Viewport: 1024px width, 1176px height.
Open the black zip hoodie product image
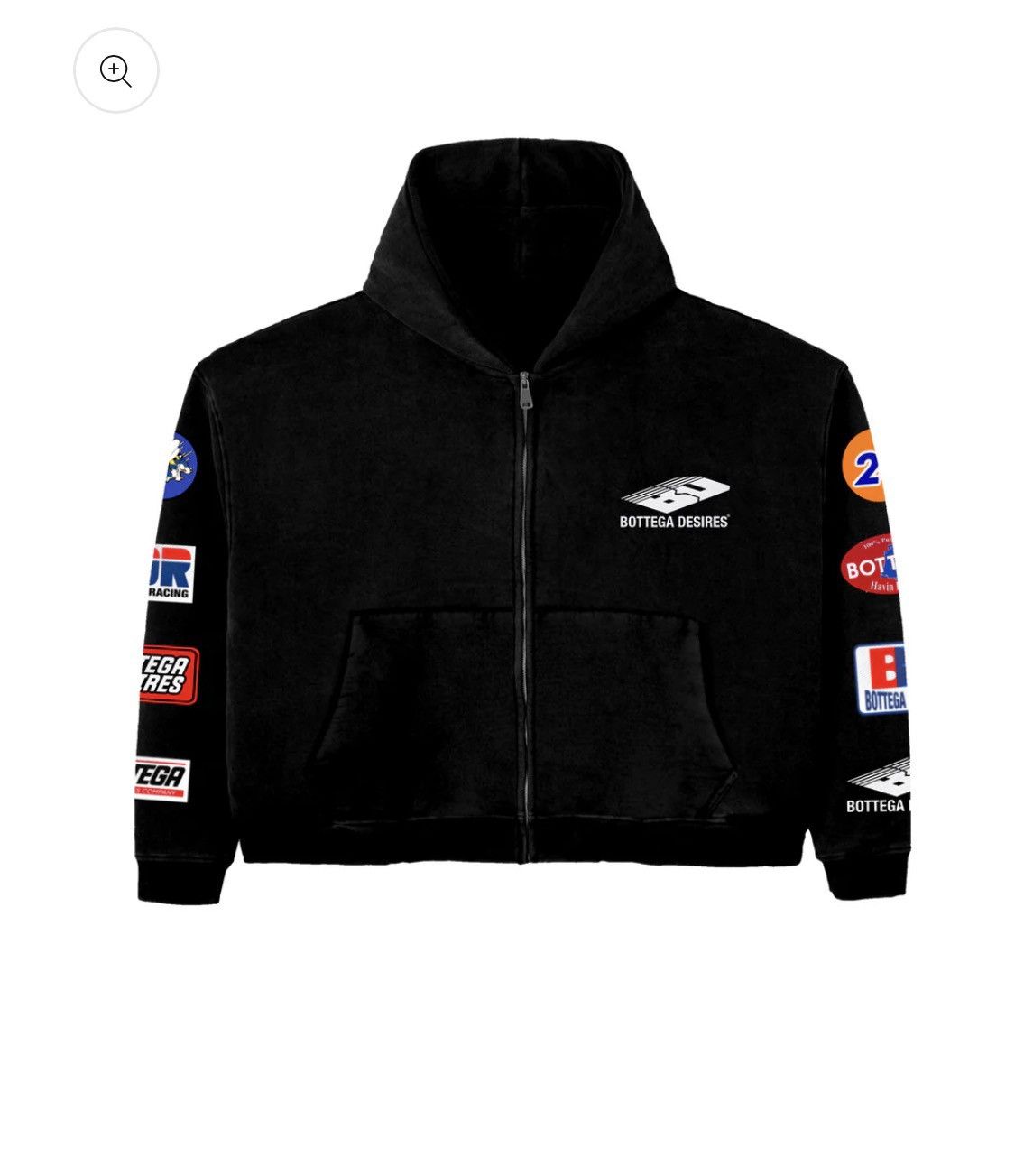click(x=523, y=542)
